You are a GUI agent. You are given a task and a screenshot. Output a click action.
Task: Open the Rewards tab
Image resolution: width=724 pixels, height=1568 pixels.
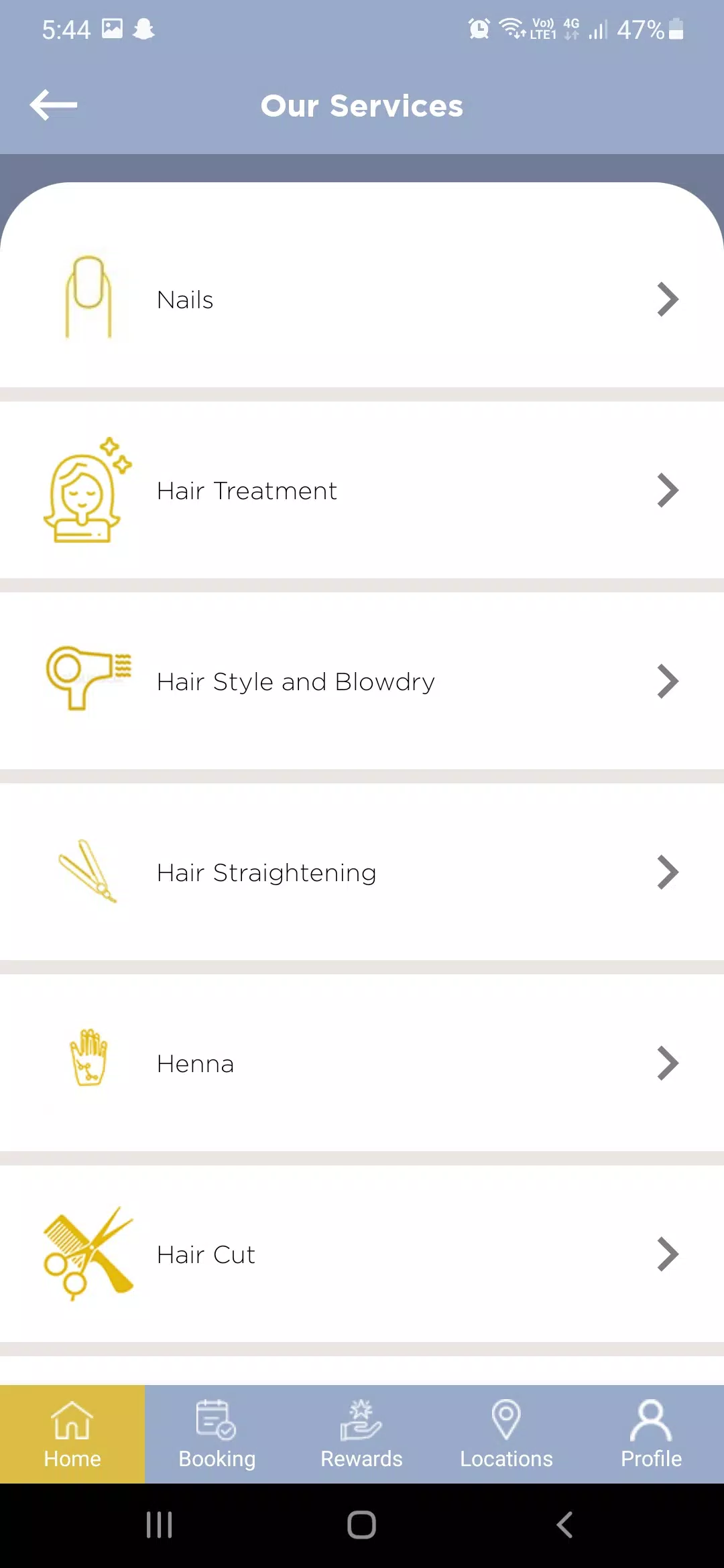pyautogui.click(x=362, y=1434)
